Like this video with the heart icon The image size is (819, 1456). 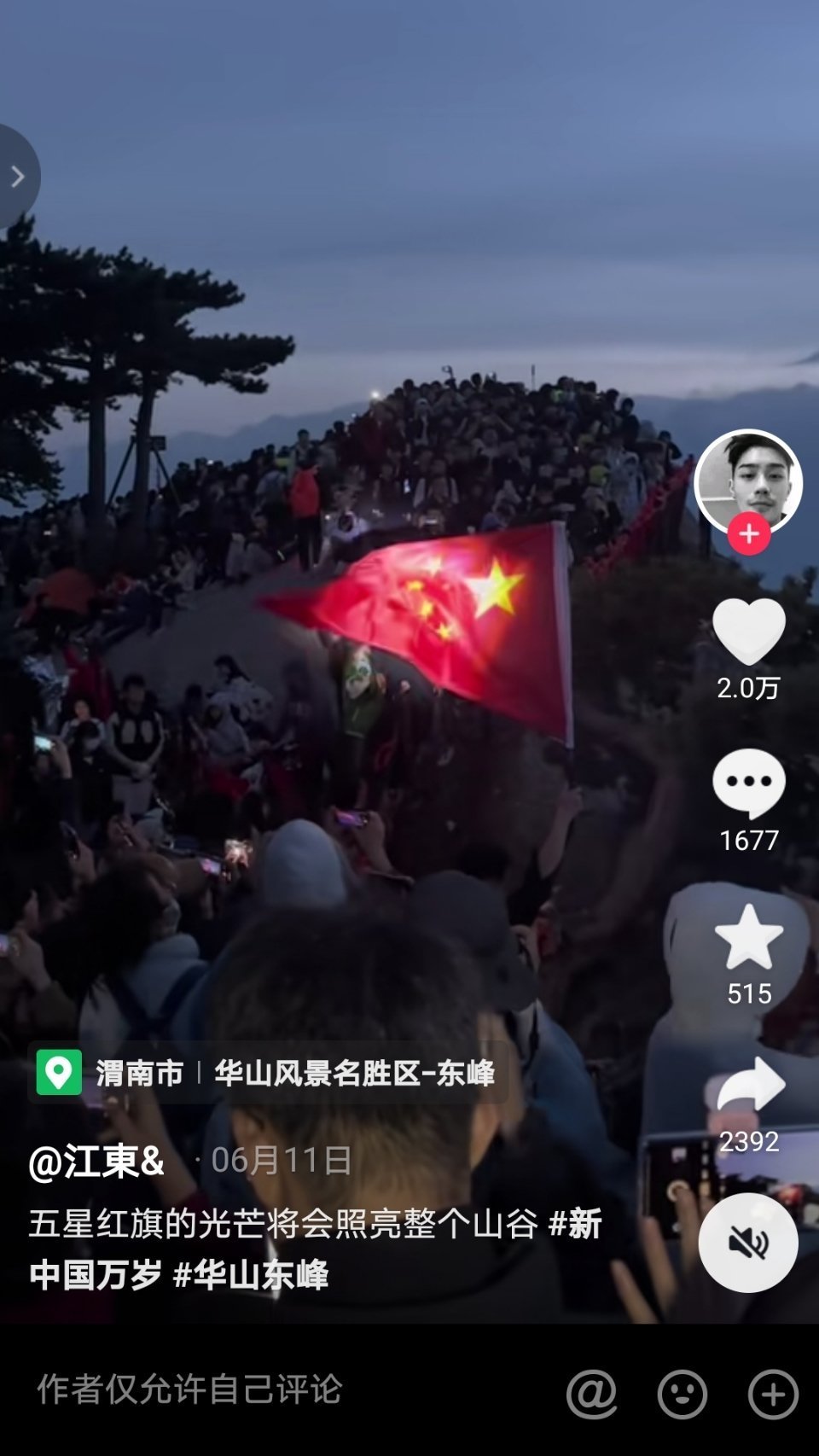coord(748,632)
